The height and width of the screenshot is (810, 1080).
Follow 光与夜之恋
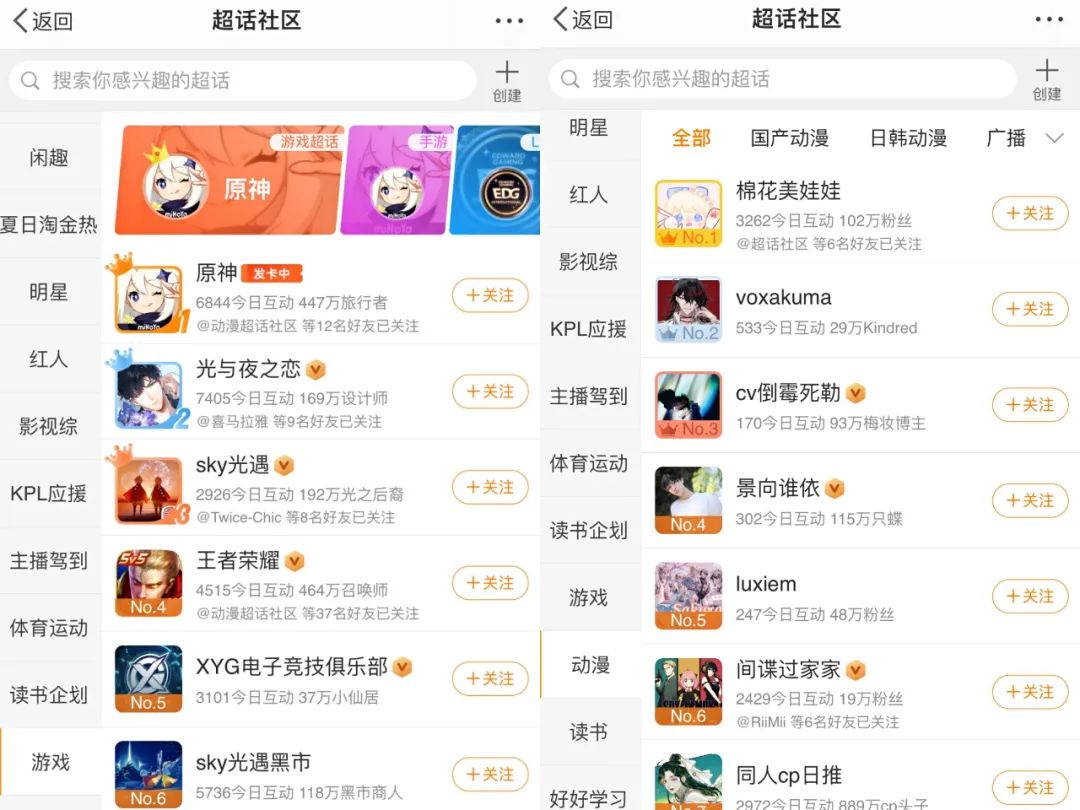pyautogui.click(x=490, y=392)
